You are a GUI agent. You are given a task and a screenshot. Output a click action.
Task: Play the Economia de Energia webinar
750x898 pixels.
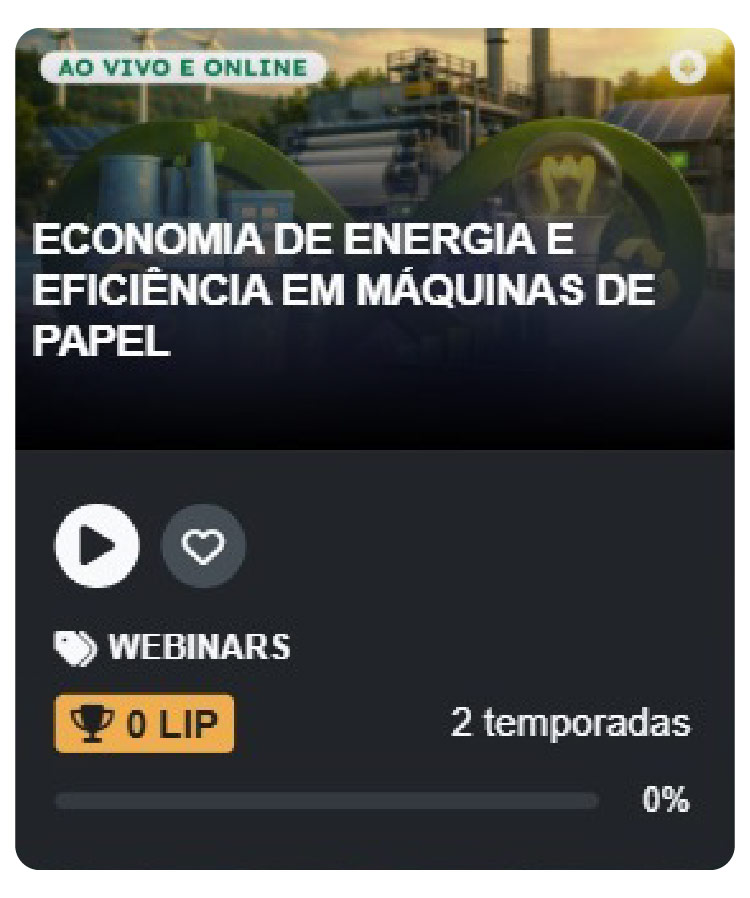[97, 546]
